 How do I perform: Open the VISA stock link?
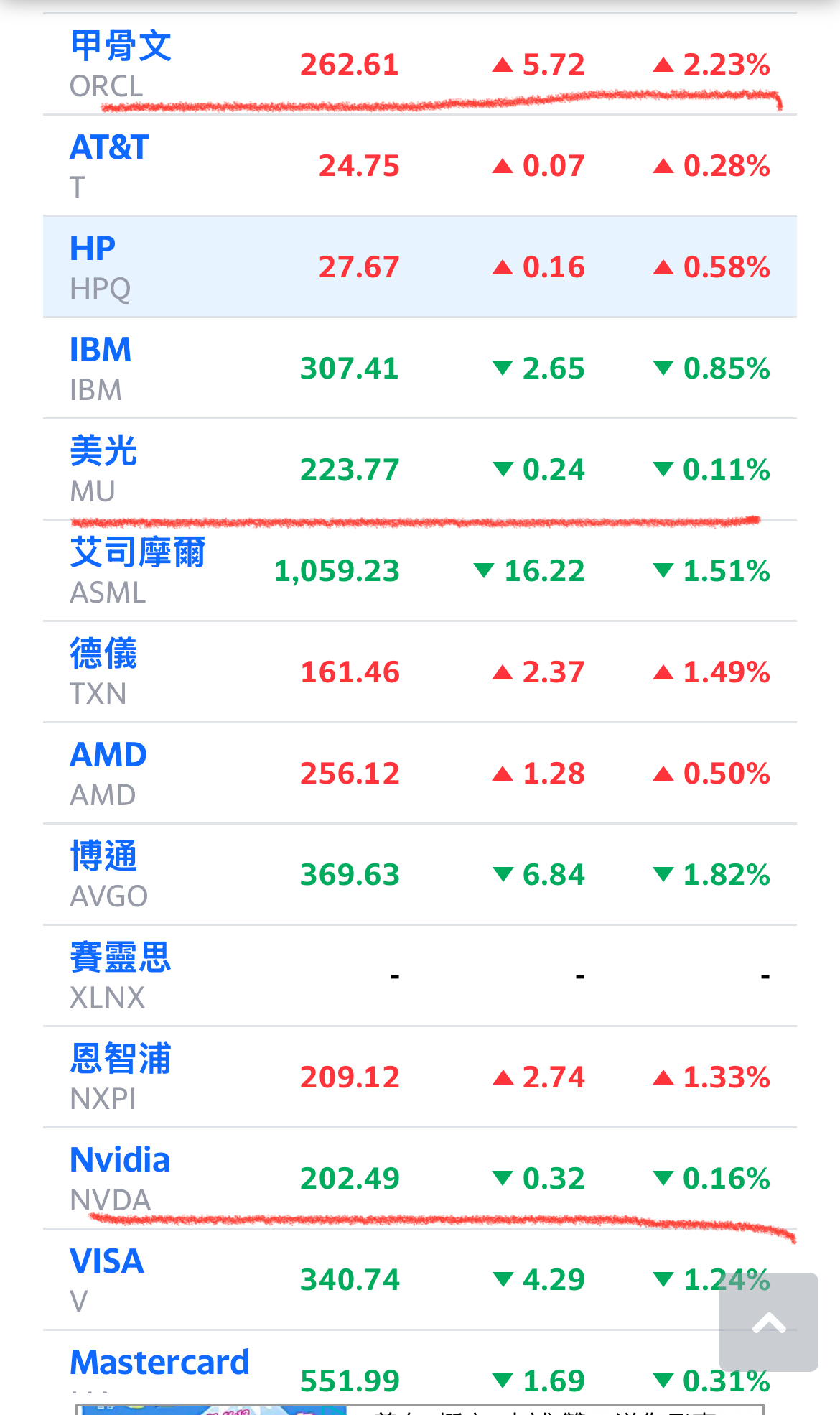(x=107, y=1262)
